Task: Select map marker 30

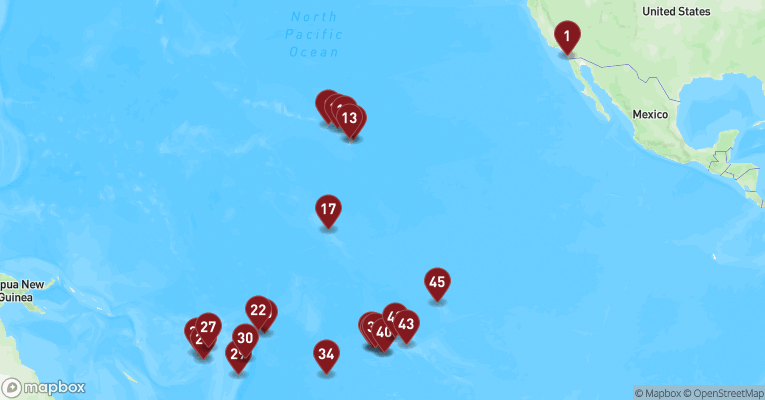Action: tap(245, 338)
